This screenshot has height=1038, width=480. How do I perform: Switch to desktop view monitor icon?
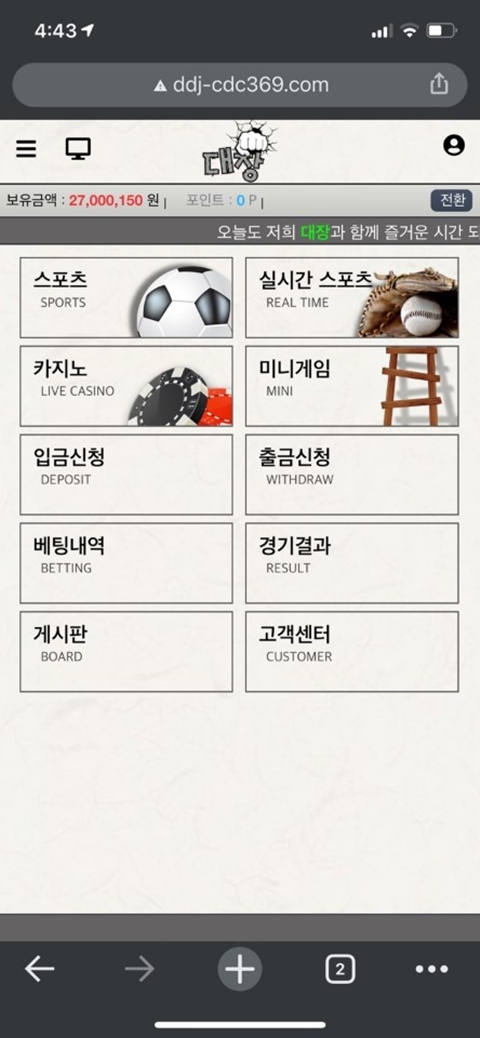pyautogui.click(x=78, y=148)
